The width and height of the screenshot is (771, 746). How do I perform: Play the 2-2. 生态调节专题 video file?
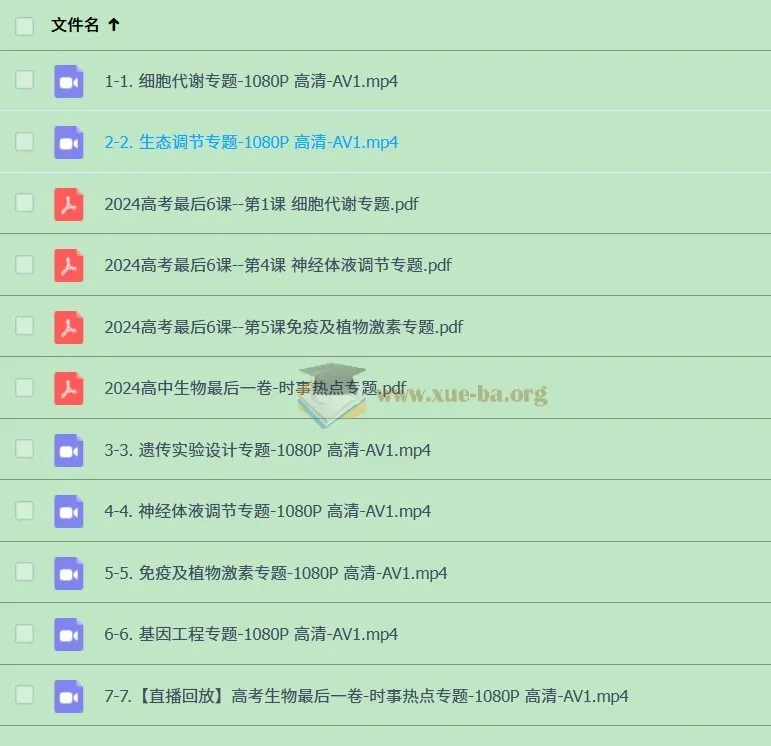coord(251,142)
